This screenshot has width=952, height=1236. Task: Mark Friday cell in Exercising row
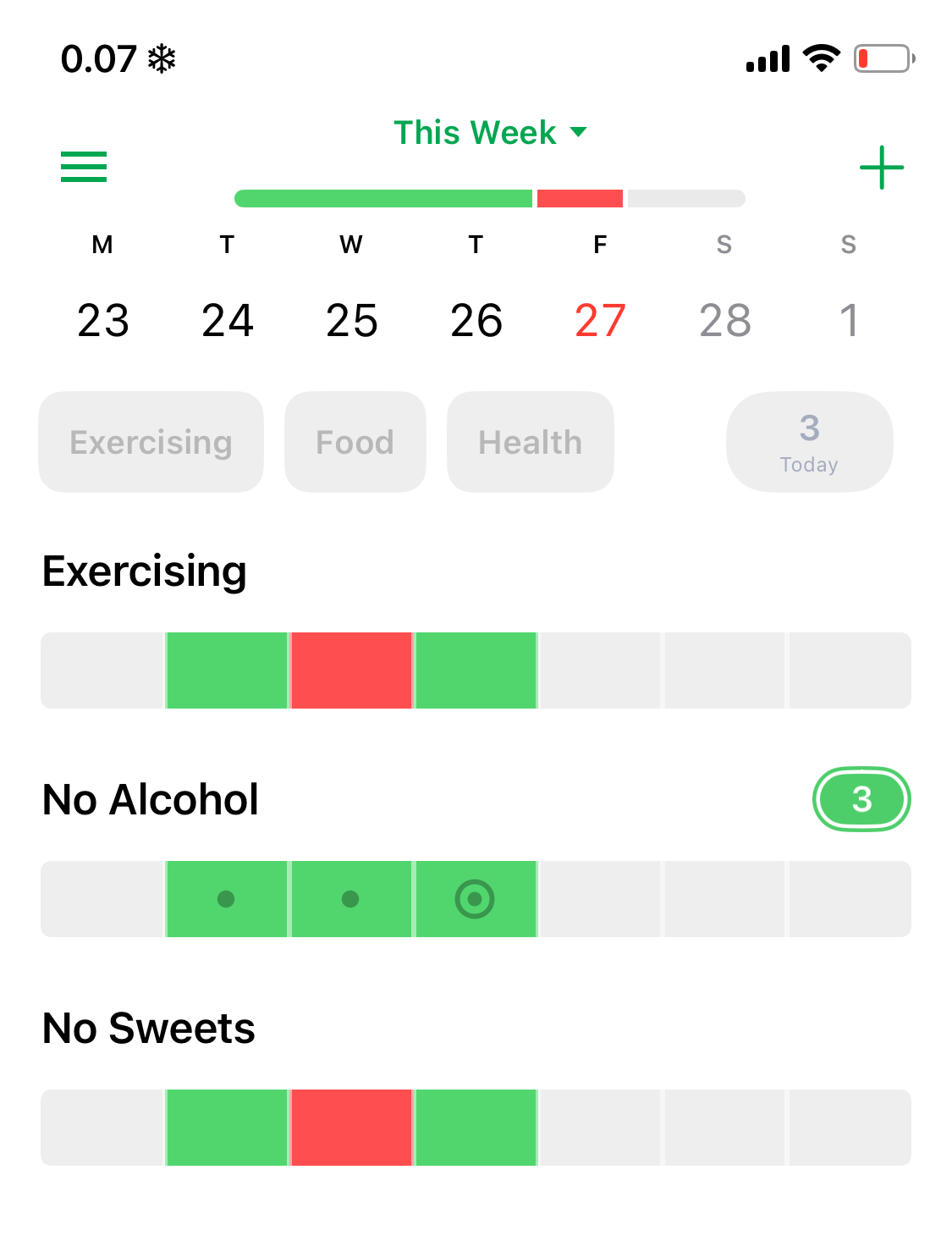[x=600, y=670]
